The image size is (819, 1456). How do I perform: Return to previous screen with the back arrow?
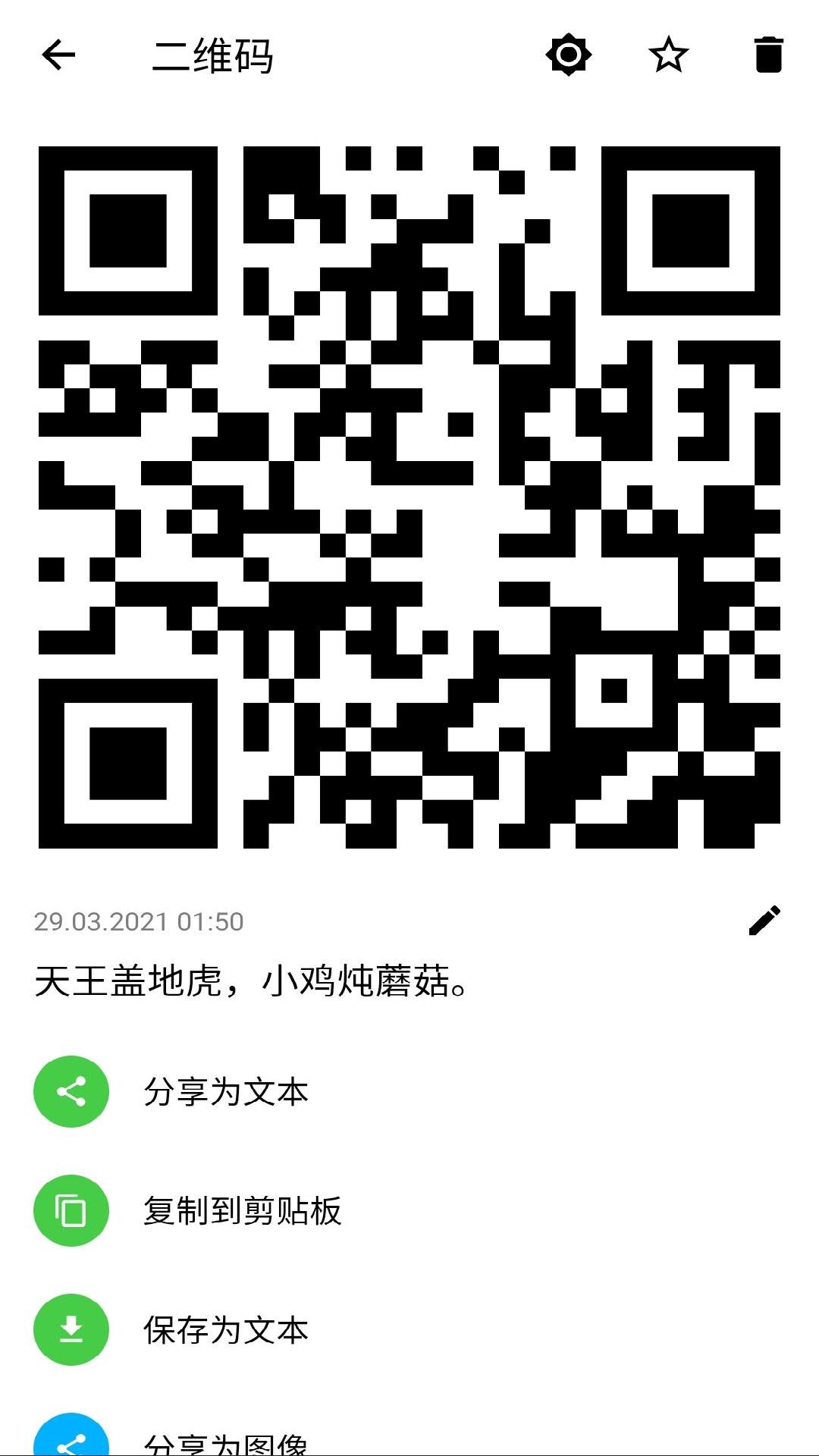click(x=57, y=55)
